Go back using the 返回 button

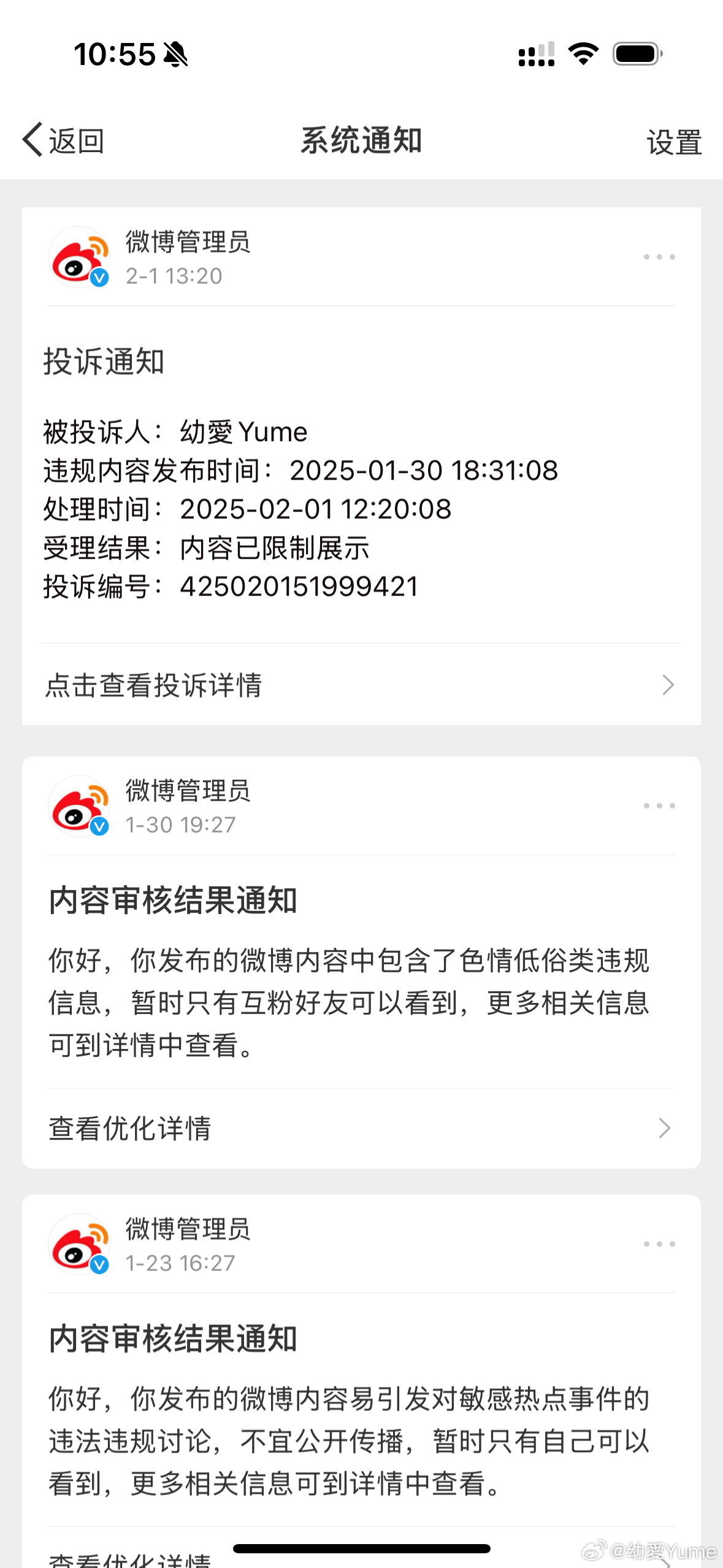pyautogui.click(x=63, y=140)
